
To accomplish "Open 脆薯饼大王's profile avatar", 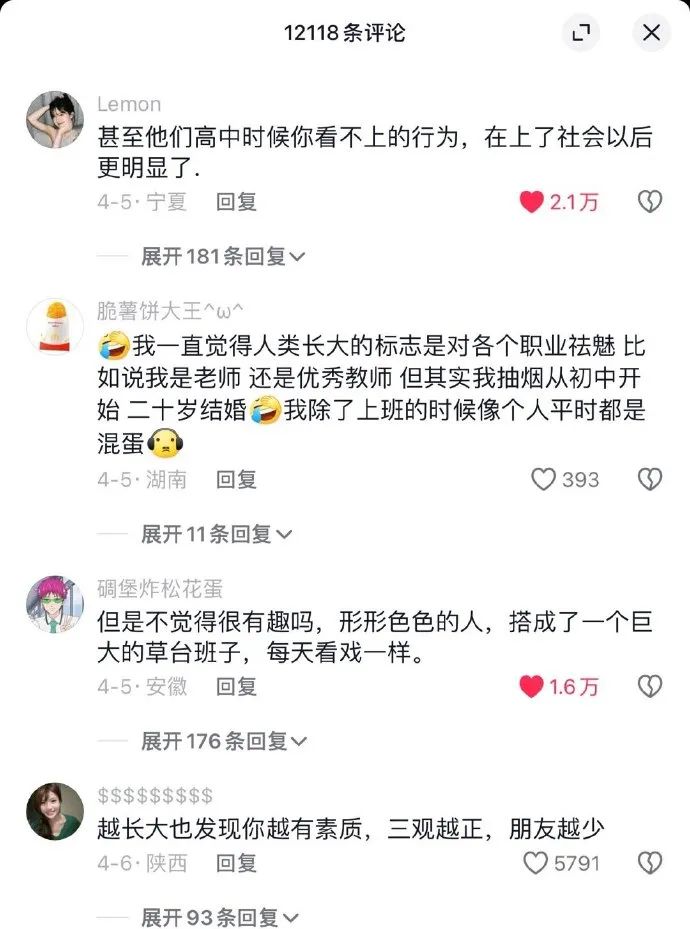I will [54, 328].
